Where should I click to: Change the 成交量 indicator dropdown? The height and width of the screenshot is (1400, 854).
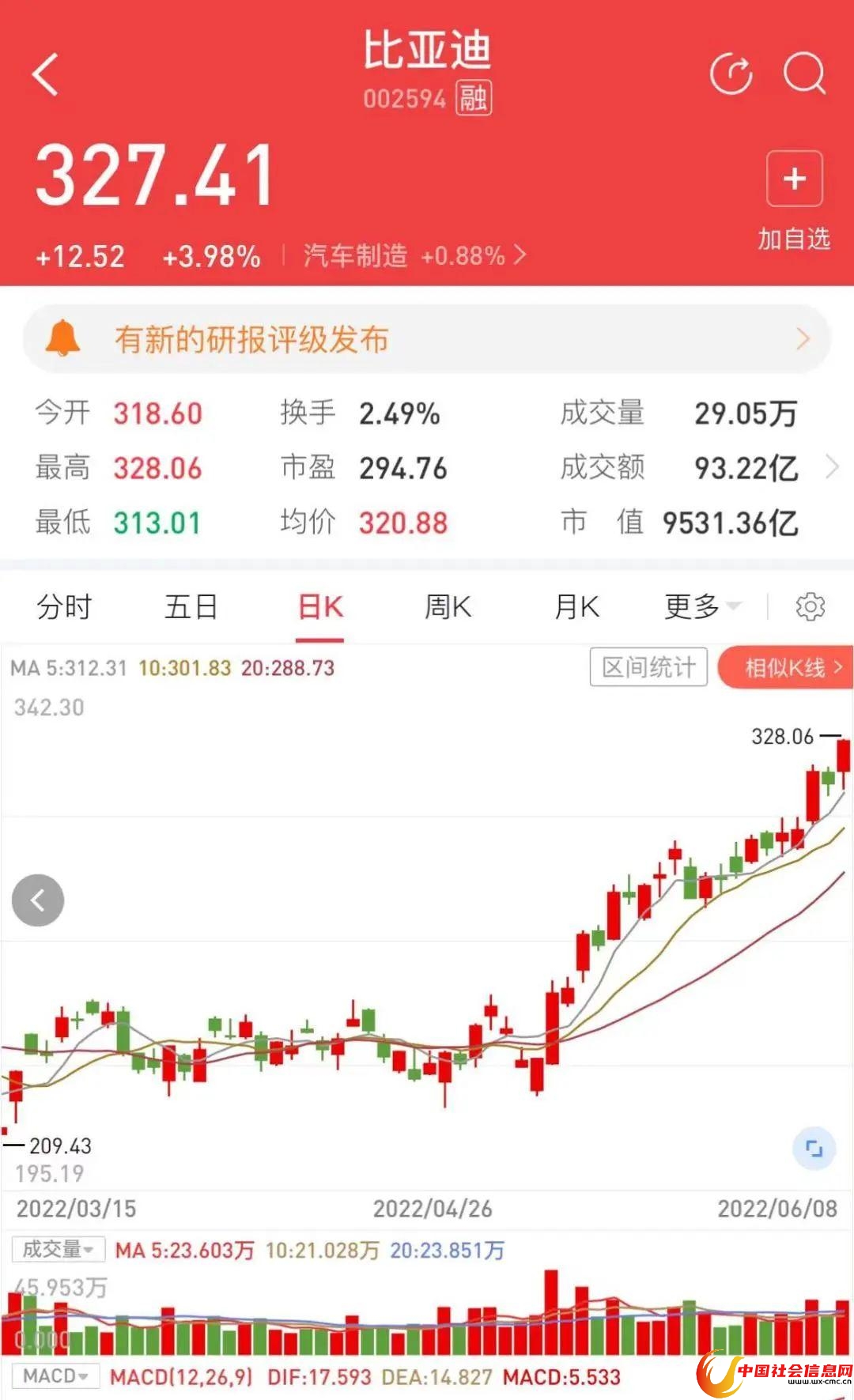point(58,1250)
